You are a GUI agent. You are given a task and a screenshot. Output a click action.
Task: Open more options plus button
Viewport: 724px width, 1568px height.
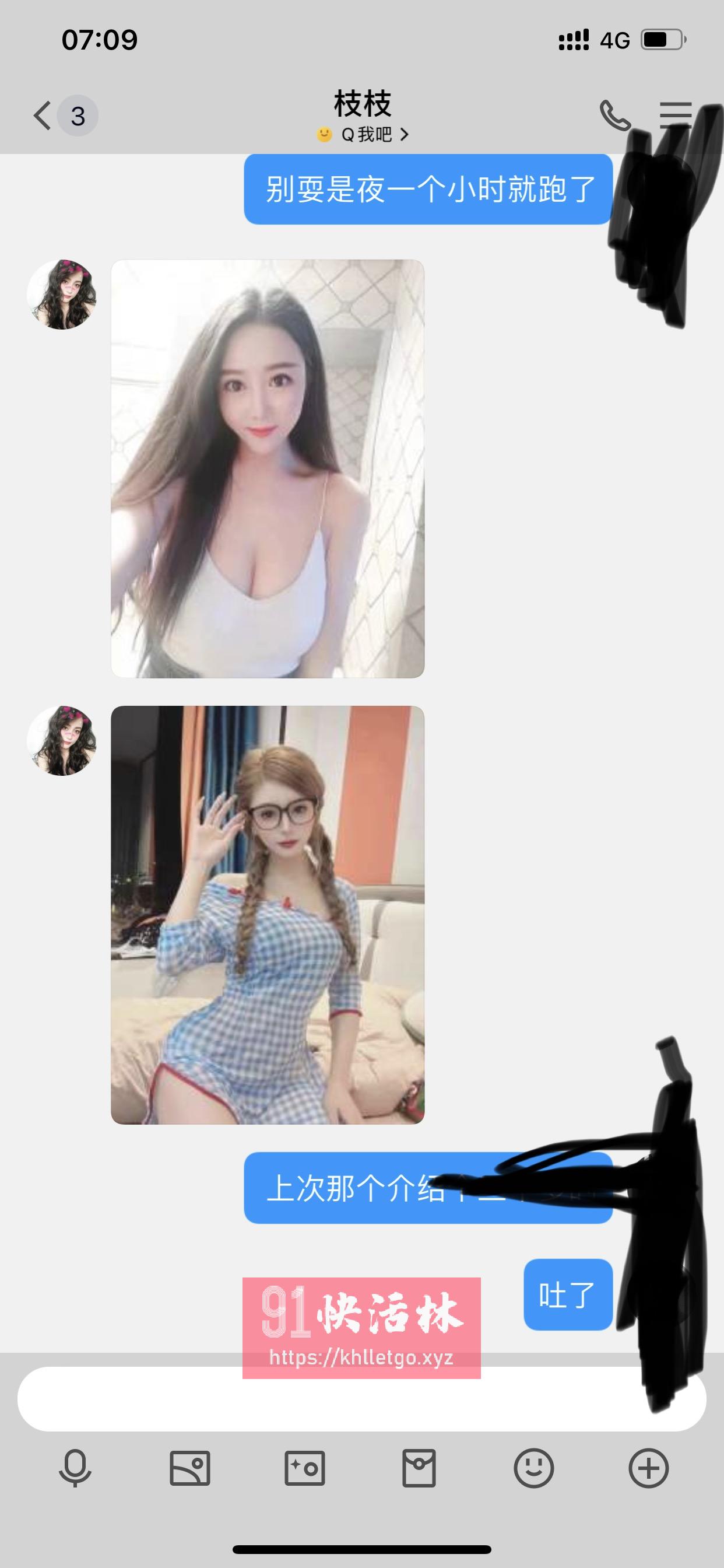(x=648, y=1468)
